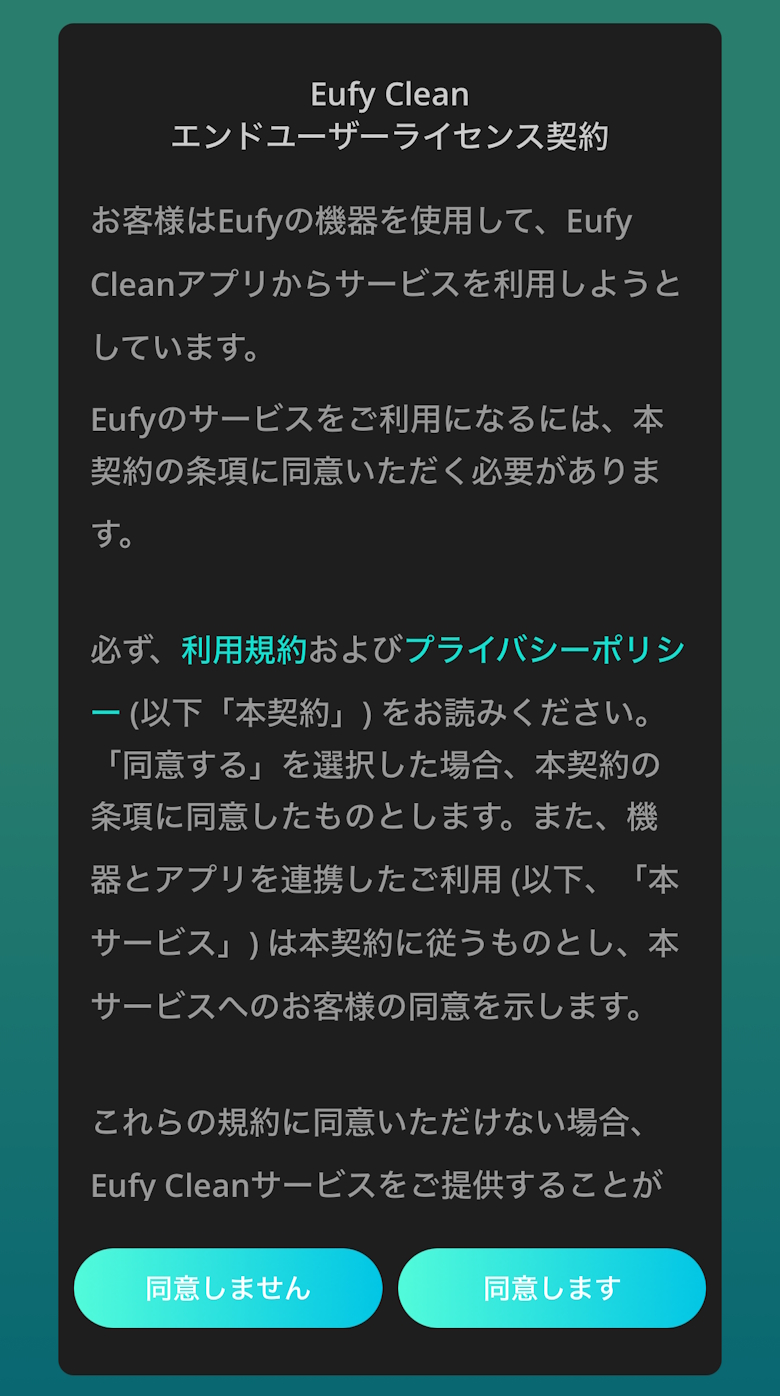
Task: Accept the agreement with 同意します
Action: (x=552, y=1288)
